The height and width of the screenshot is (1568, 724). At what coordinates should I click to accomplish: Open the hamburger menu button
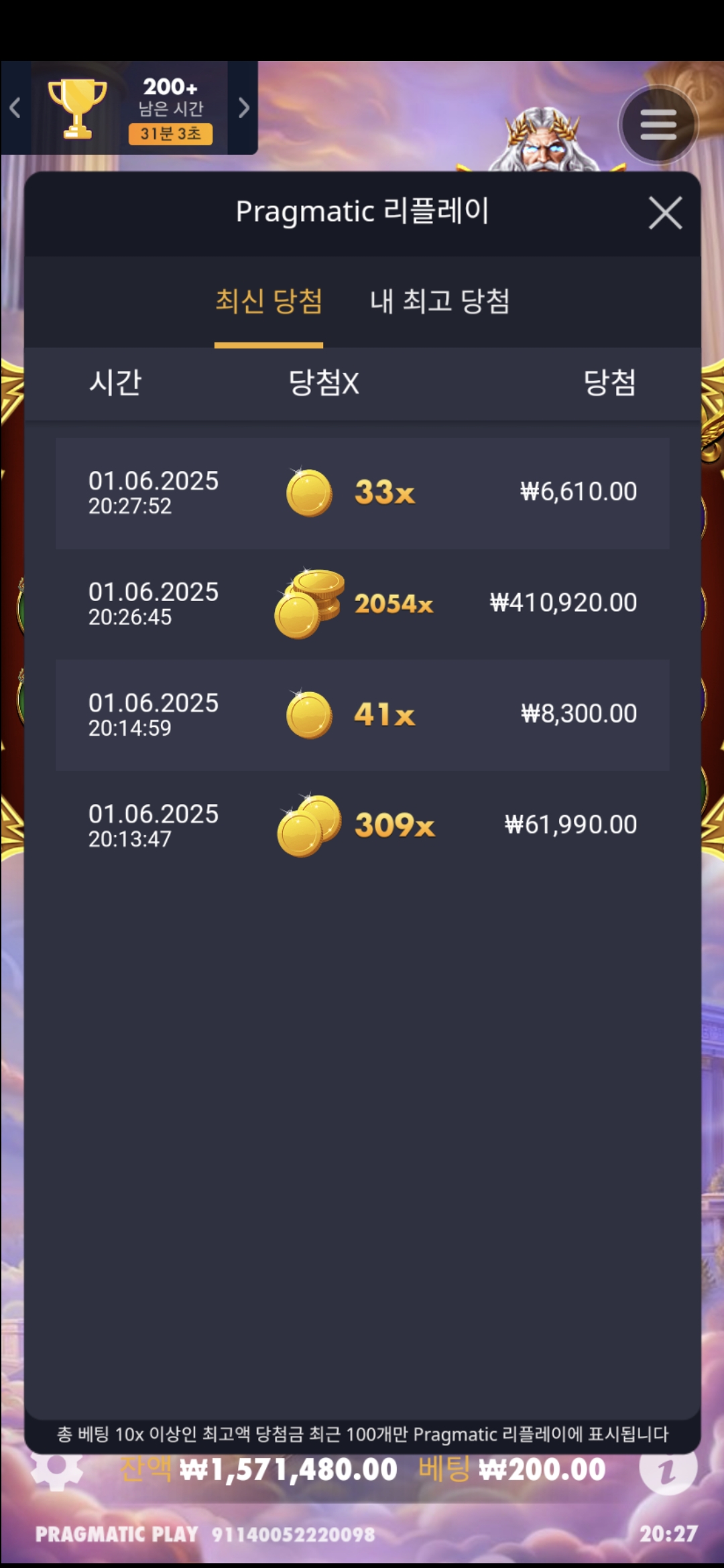(x=658, y=125)
